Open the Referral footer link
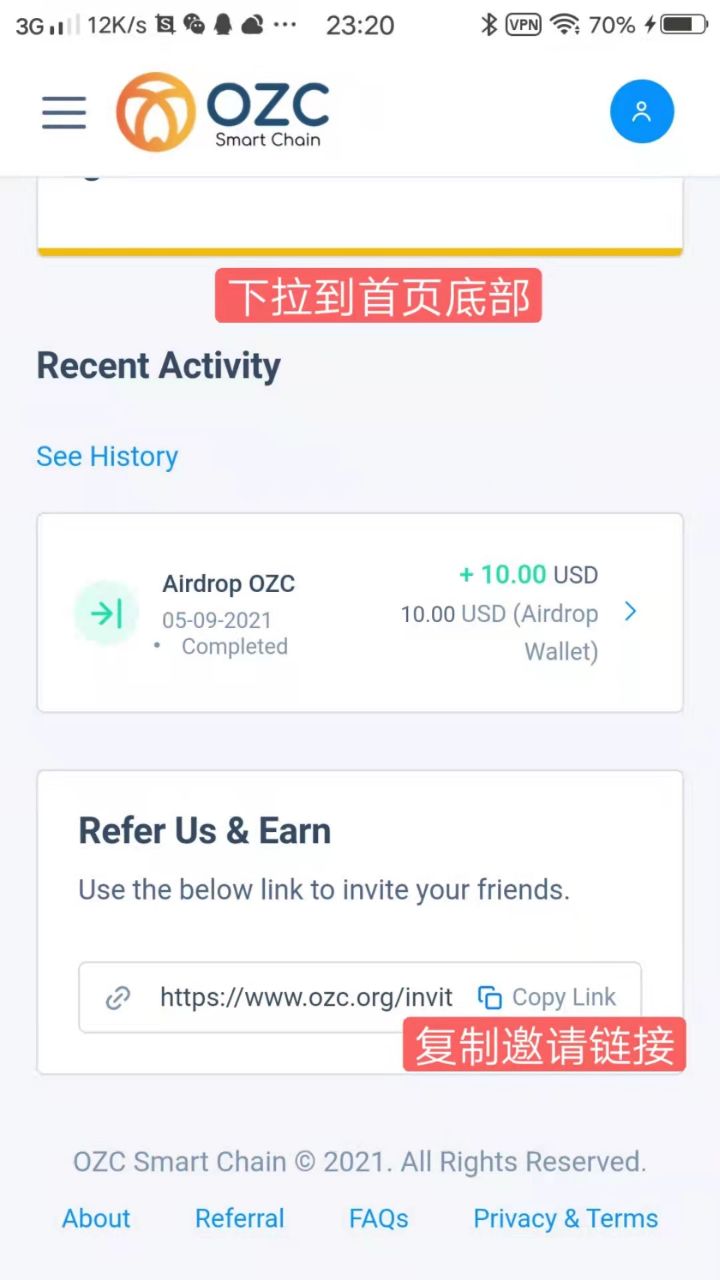This screenshot has width=720, height=1280. (x=240, y=1218)
